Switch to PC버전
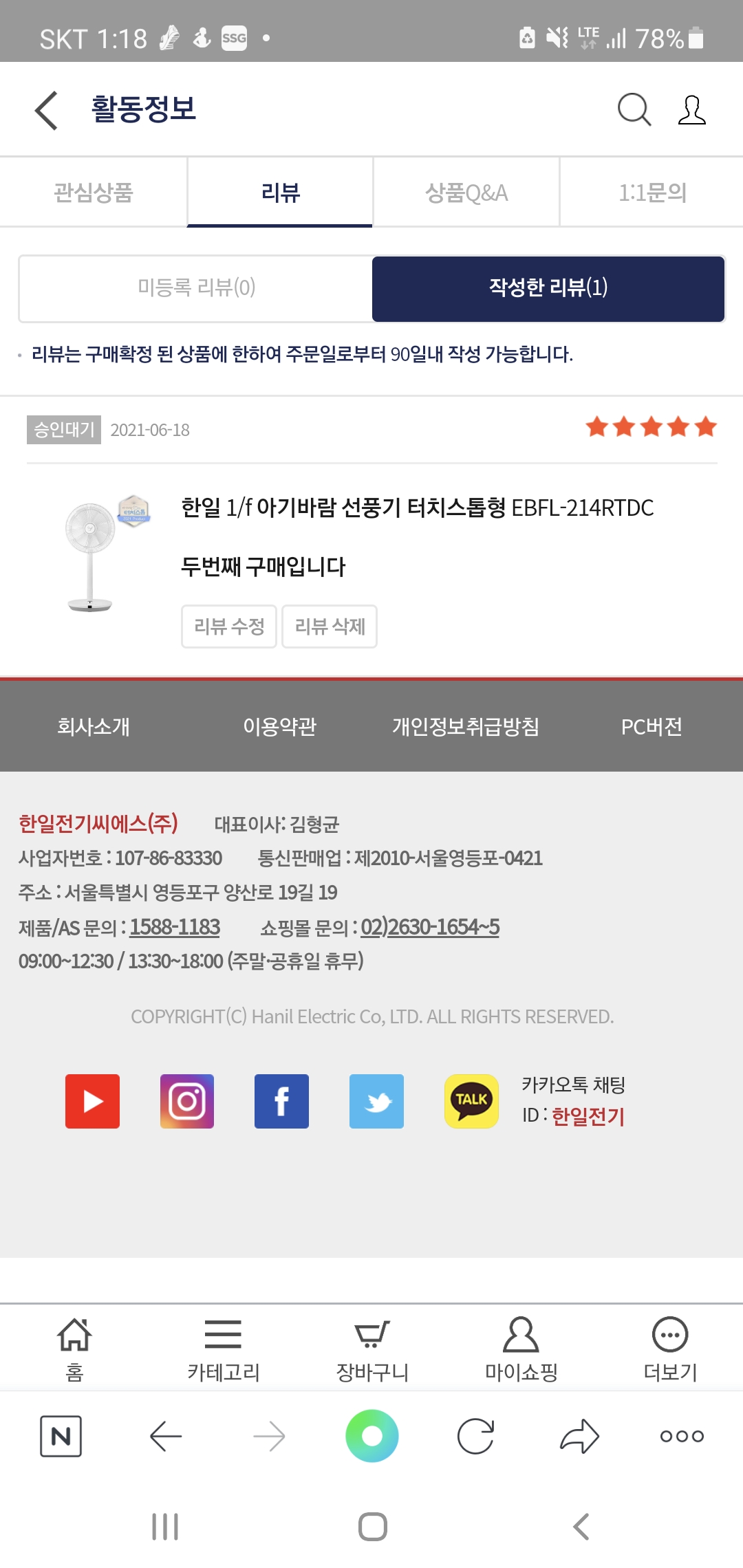 click(x=652, y=726)
